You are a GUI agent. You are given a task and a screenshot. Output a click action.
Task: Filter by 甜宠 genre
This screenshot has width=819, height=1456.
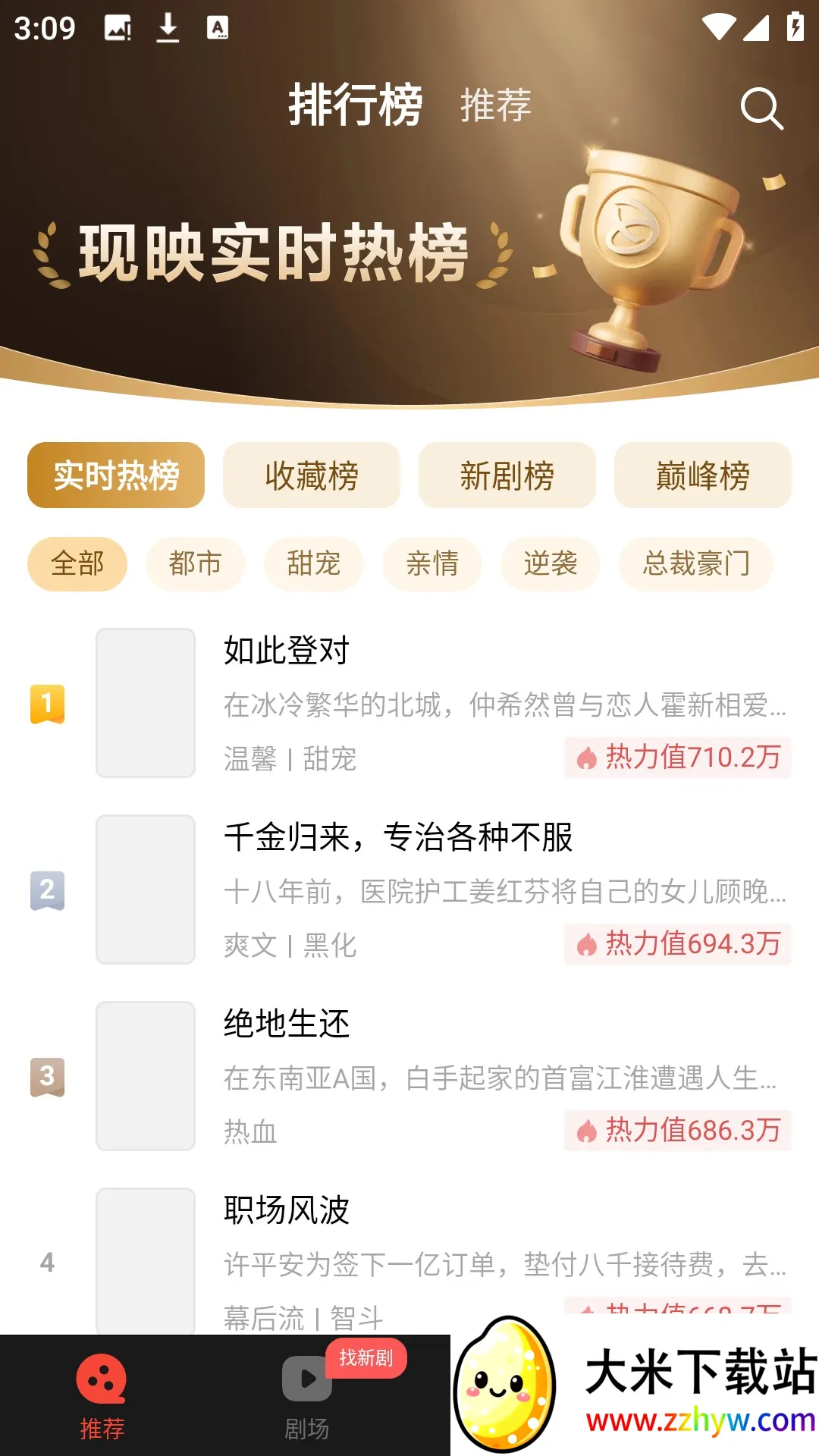(313, 563)
